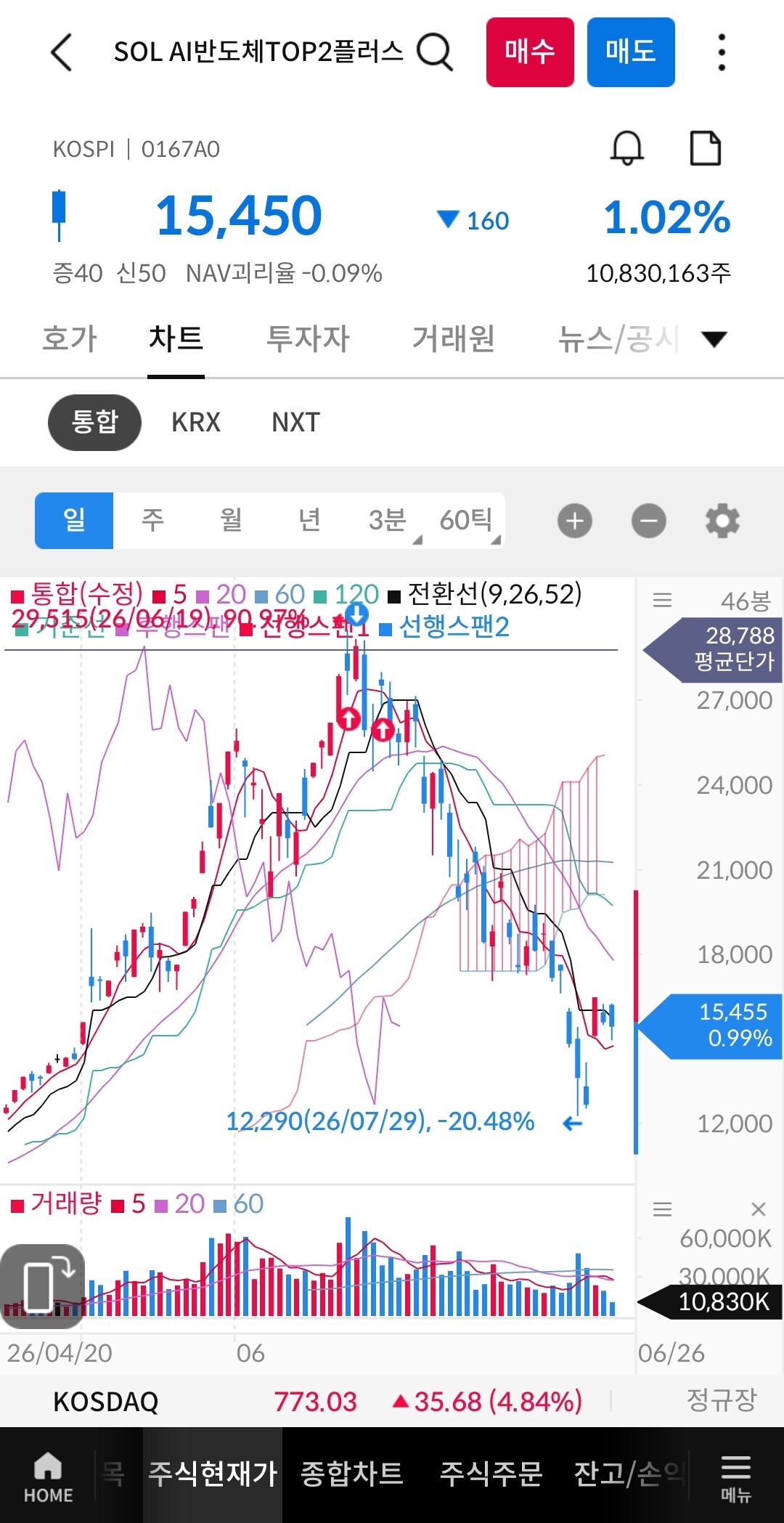The image size is (784, 1523).
Task: Switch chart to weekly 주 period
Action: pos(152,520)
